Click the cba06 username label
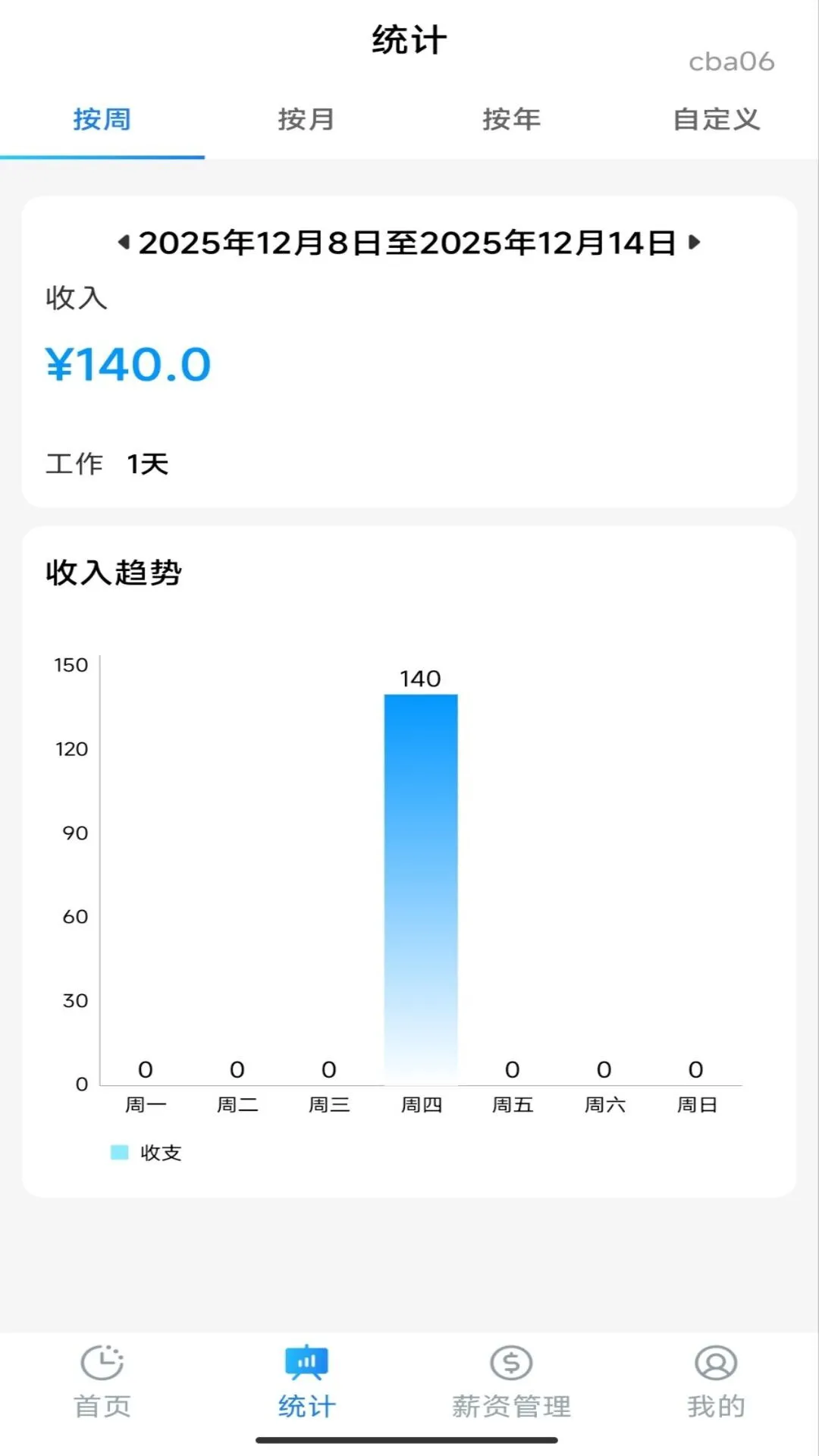Viewport: 819px width, 1456px height. coord(730,62)
